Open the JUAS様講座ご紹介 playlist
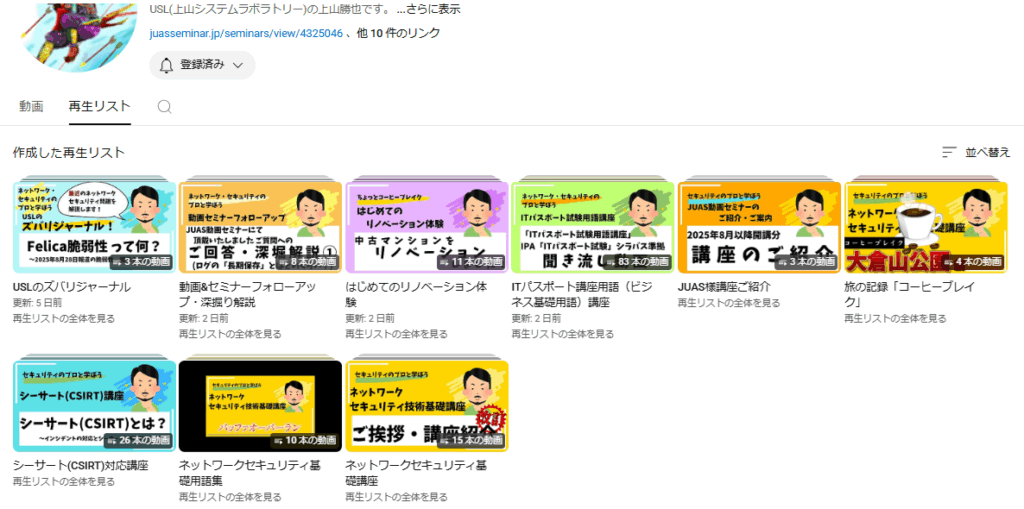 [x=758, y=227]
